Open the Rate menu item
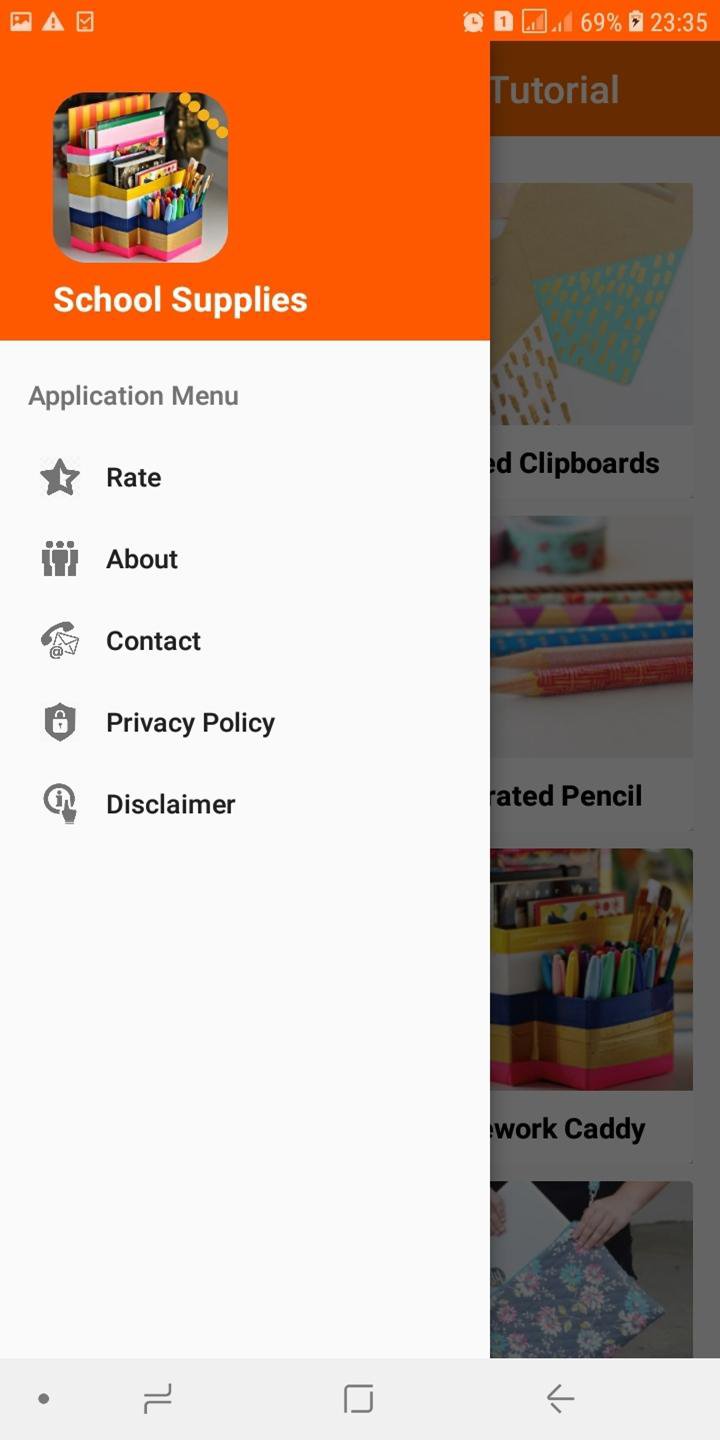This screenshot has height=1440, width=720. (x=134, y=478)
